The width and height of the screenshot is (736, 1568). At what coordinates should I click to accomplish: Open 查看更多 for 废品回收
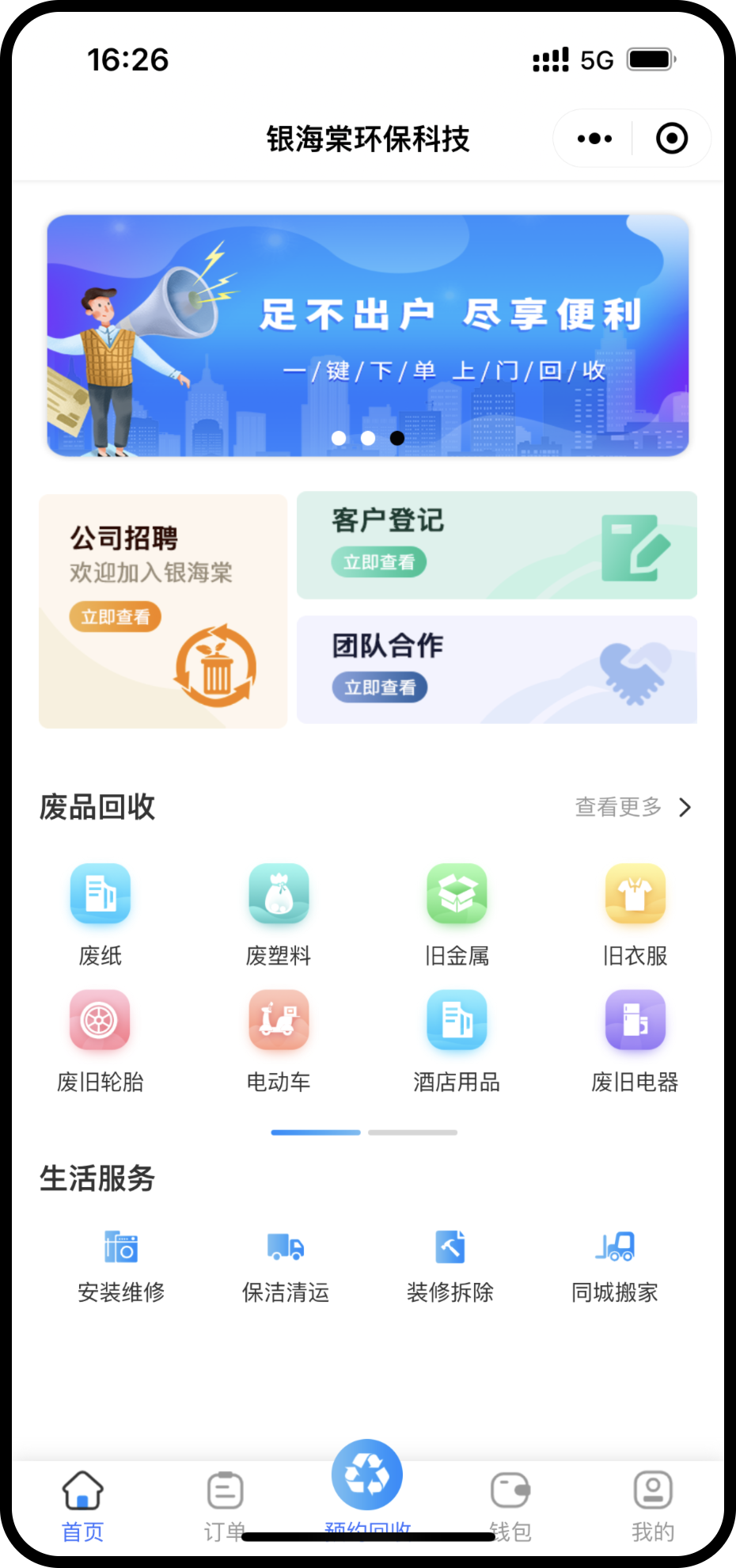click(x=632, y=807)
